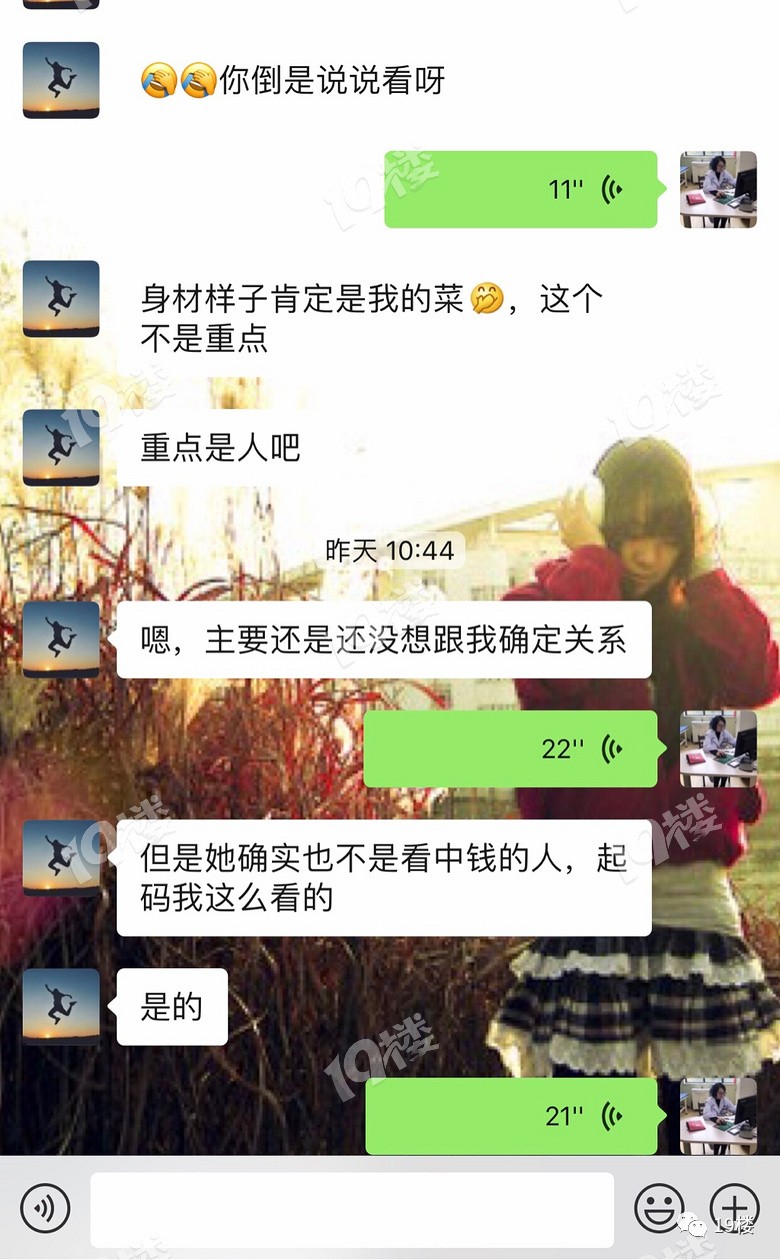Play the 22-second voice message
The image size is (780, 1260).
click(510, 749)
